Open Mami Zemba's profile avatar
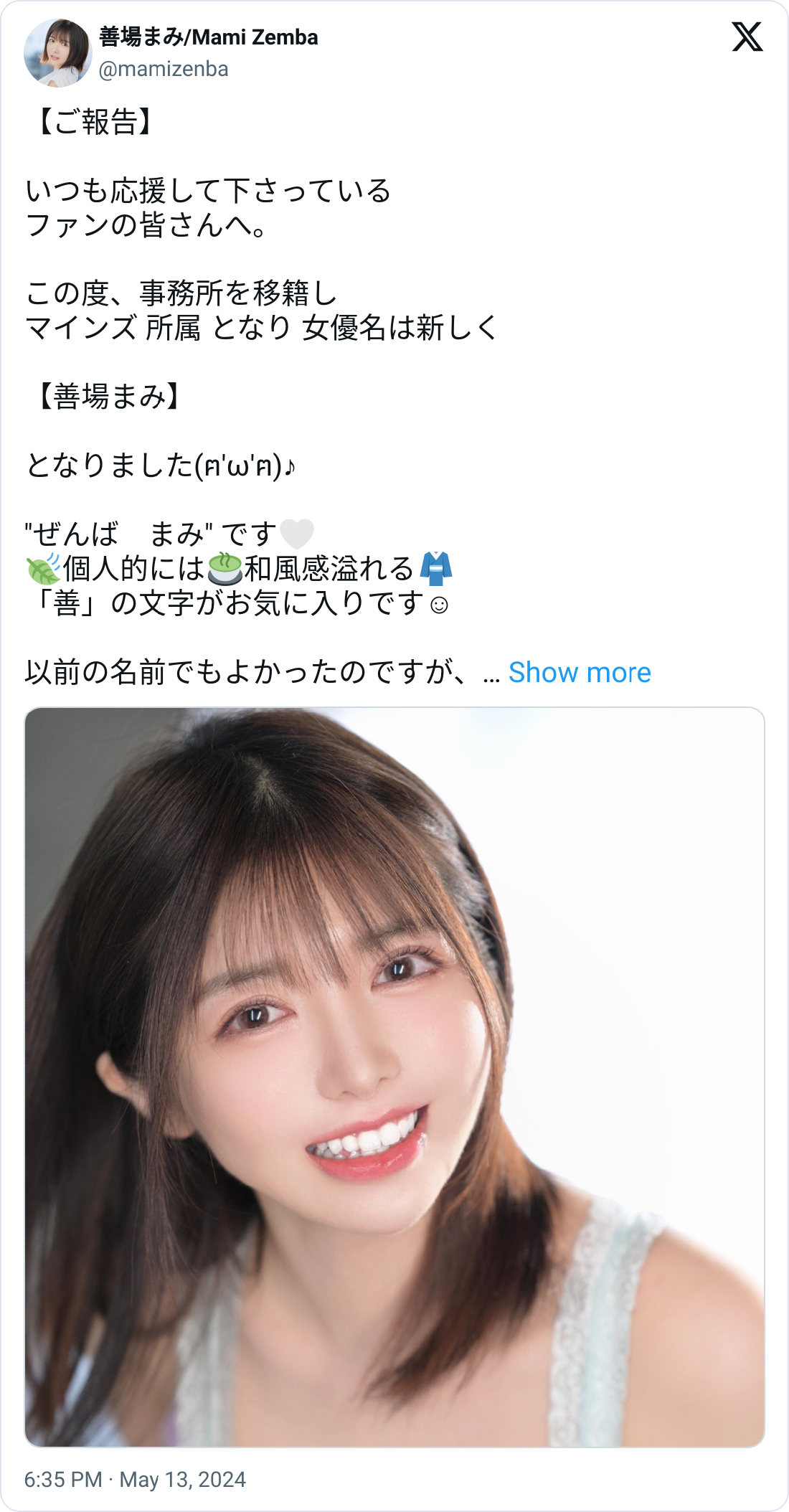Screen dimensions: 789x1512 click(57, 53)
